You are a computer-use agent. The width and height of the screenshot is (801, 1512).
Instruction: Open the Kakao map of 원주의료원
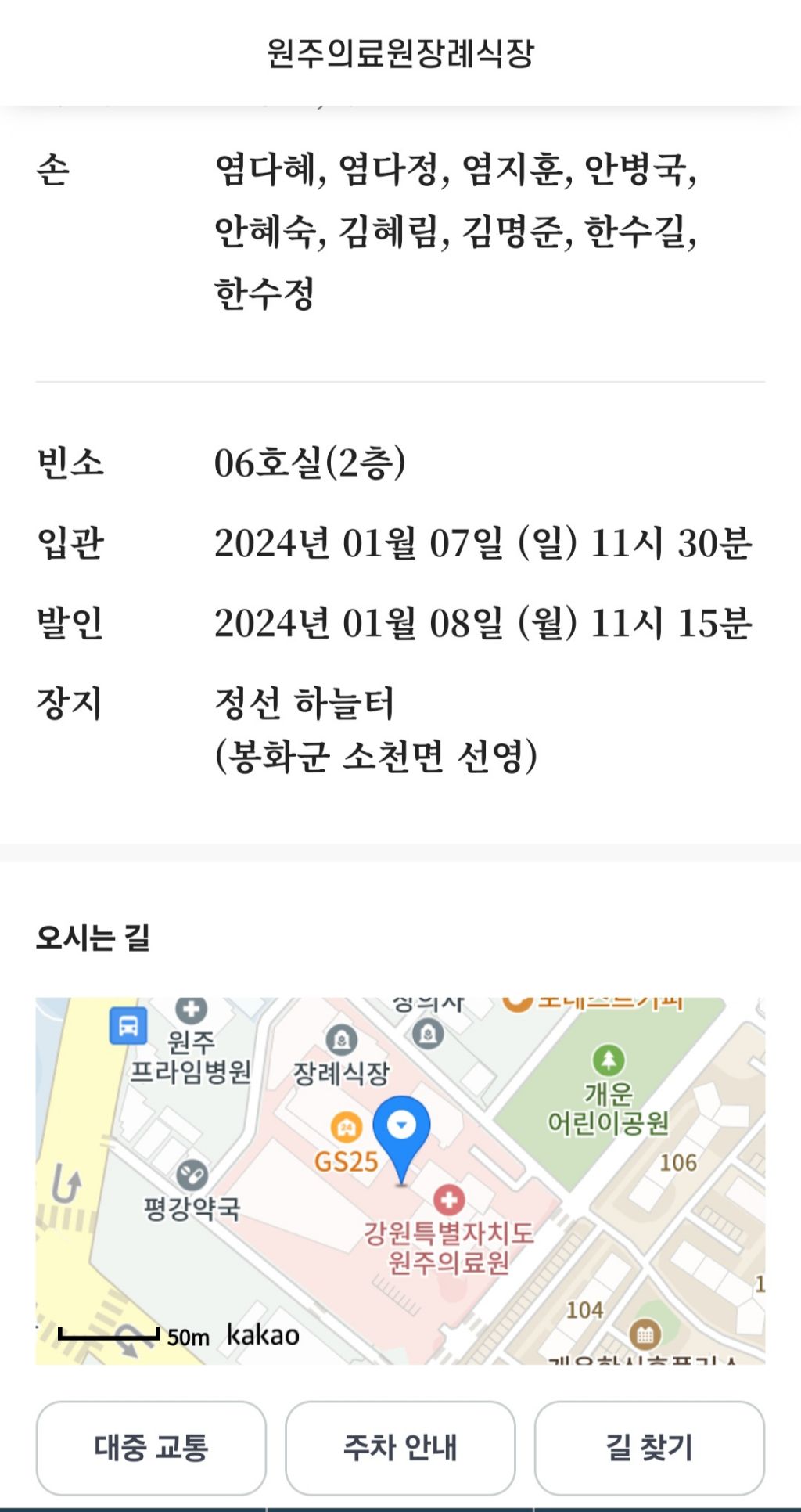400,1180
